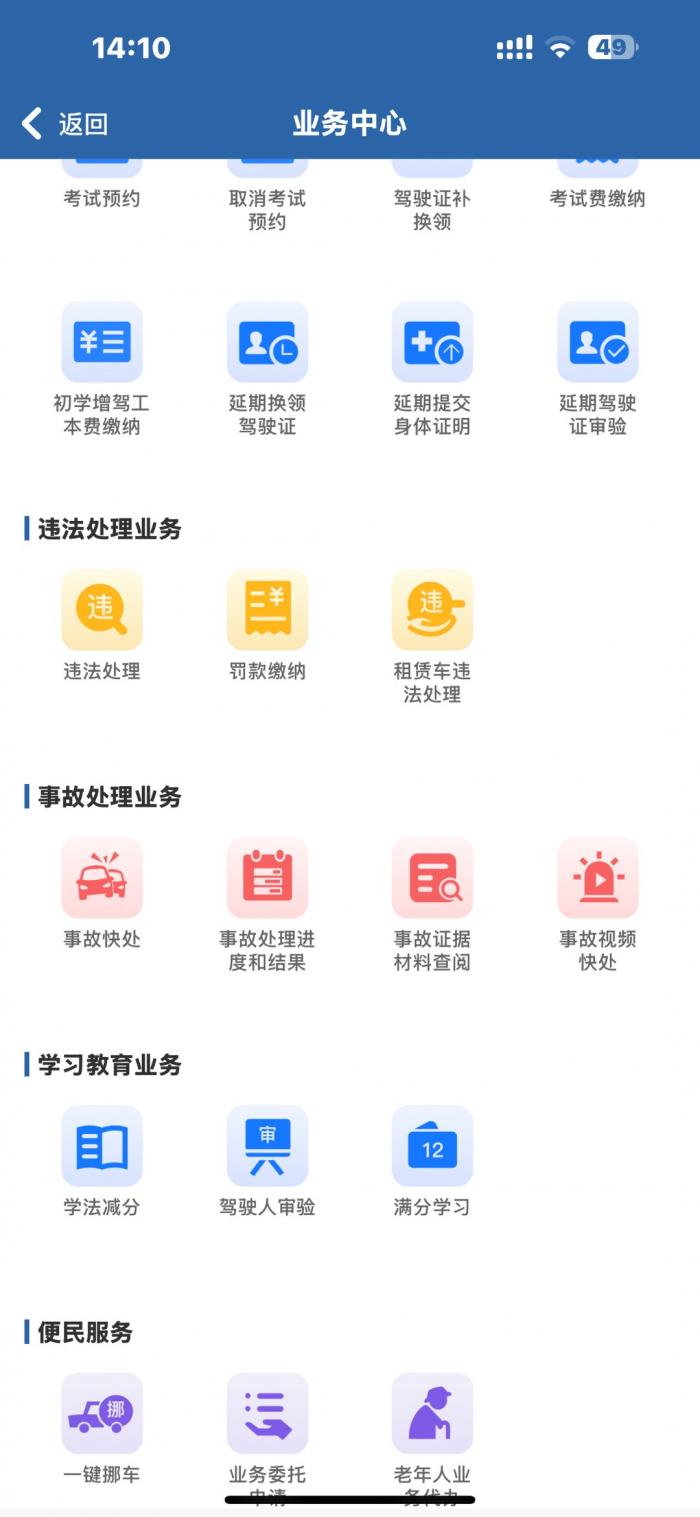Tap 罚款缴纳 to pay fines
The height and width of the screenshot is (1517, 700).
[267, 626]
